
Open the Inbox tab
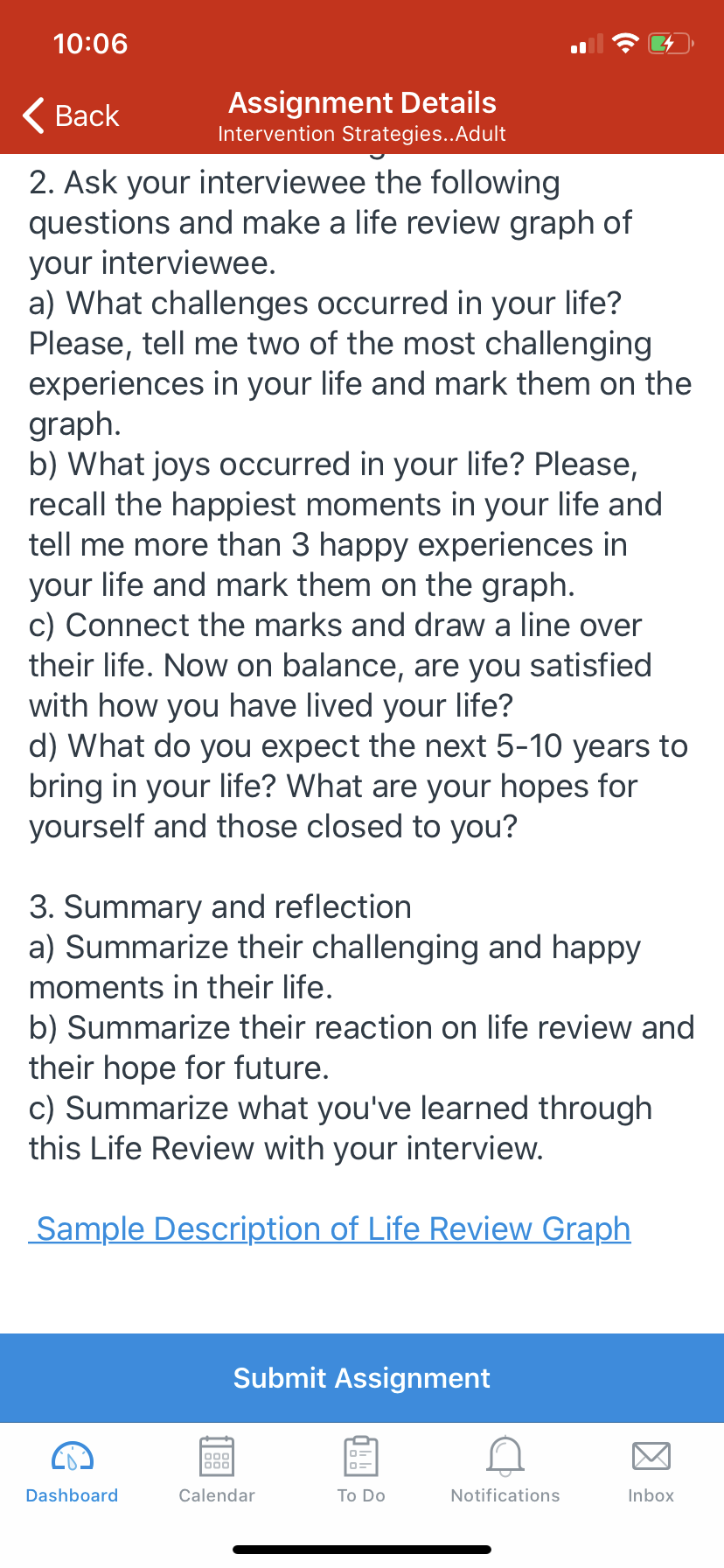pyautogui.click(x=651, y=1470)
